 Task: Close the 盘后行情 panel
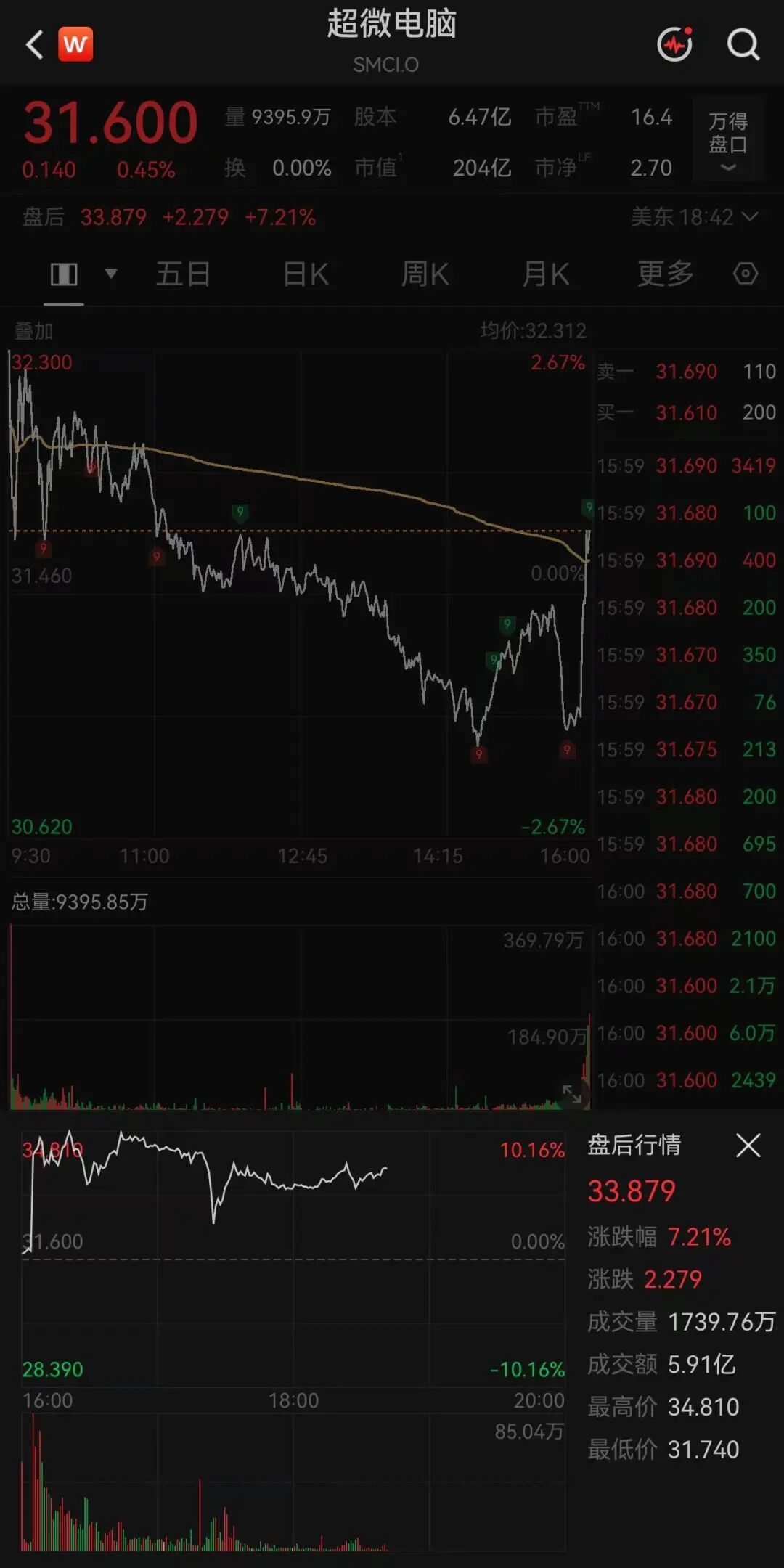point(748,1146)
